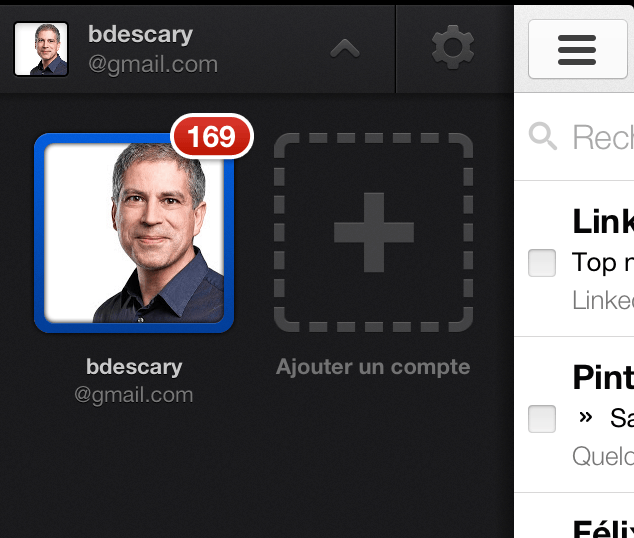Check the LinkedIn email checkbox

tap(542, 263)
